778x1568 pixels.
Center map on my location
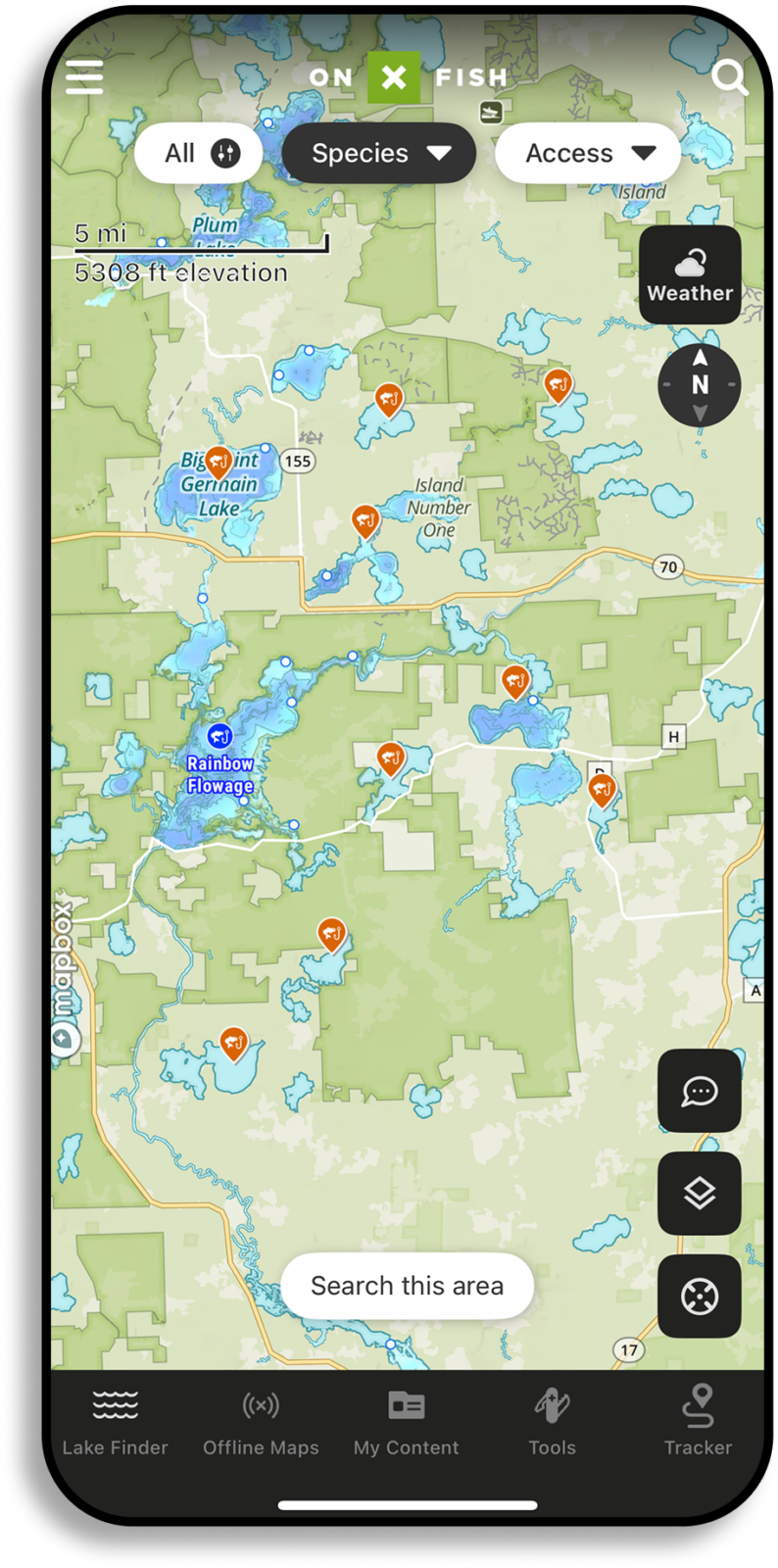coord(699,1296)
